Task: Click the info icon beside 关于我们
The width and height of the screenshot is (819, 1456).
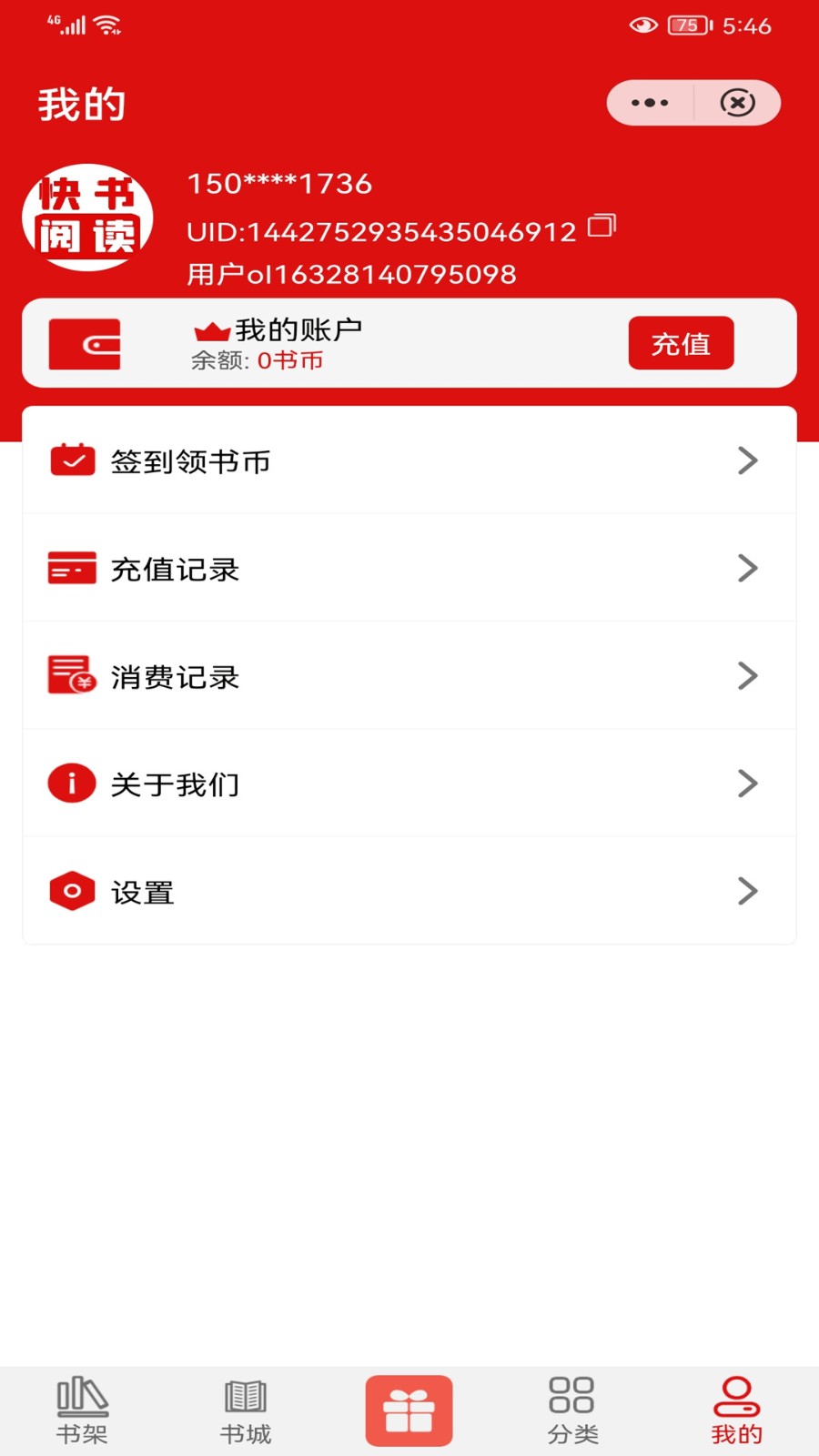Action: pos(72,783)
